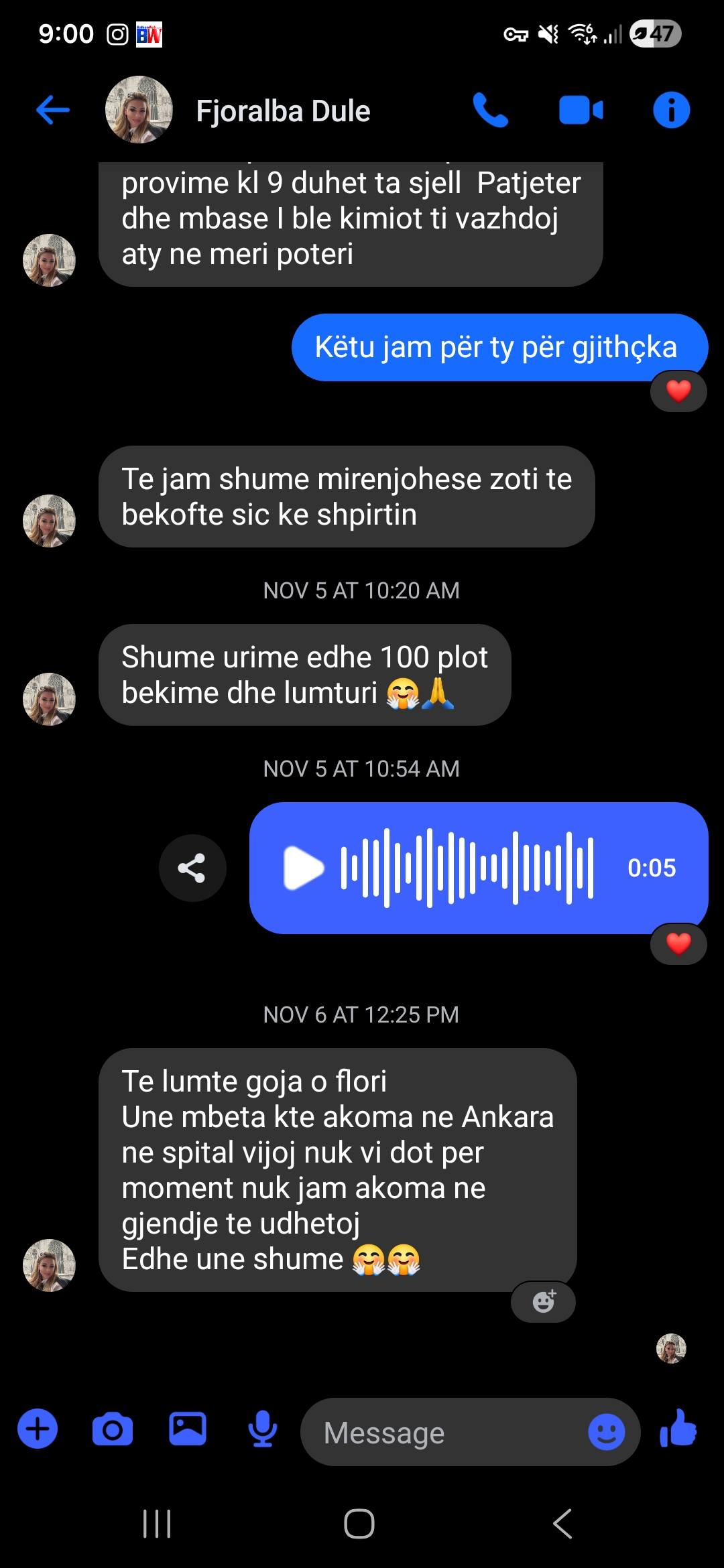Share the voice message
Screen dimensions: 724x1568
(x=192, y=868)
